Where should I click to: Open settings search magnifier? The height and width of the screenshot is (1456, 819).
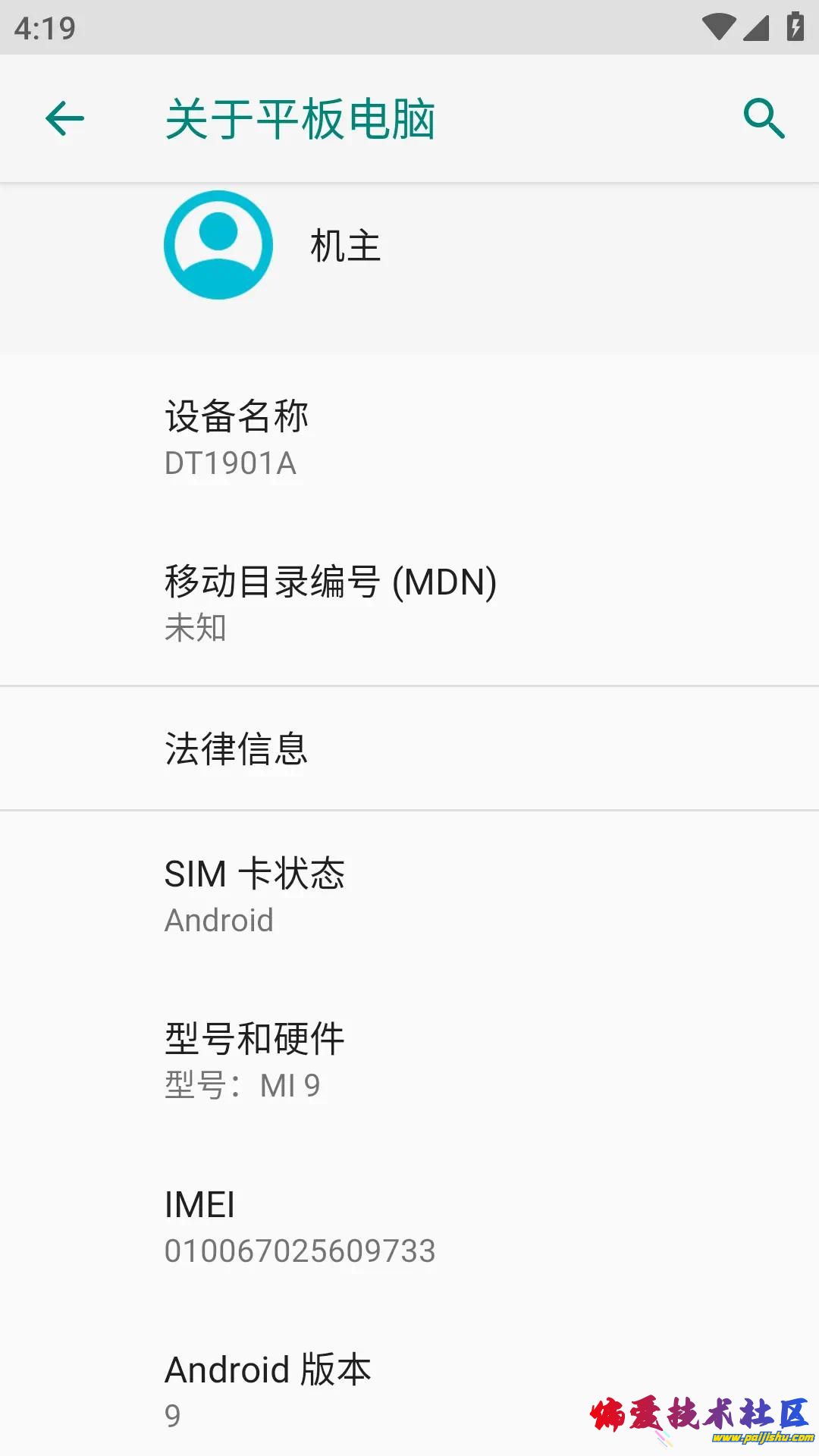(x=763, y=119)
